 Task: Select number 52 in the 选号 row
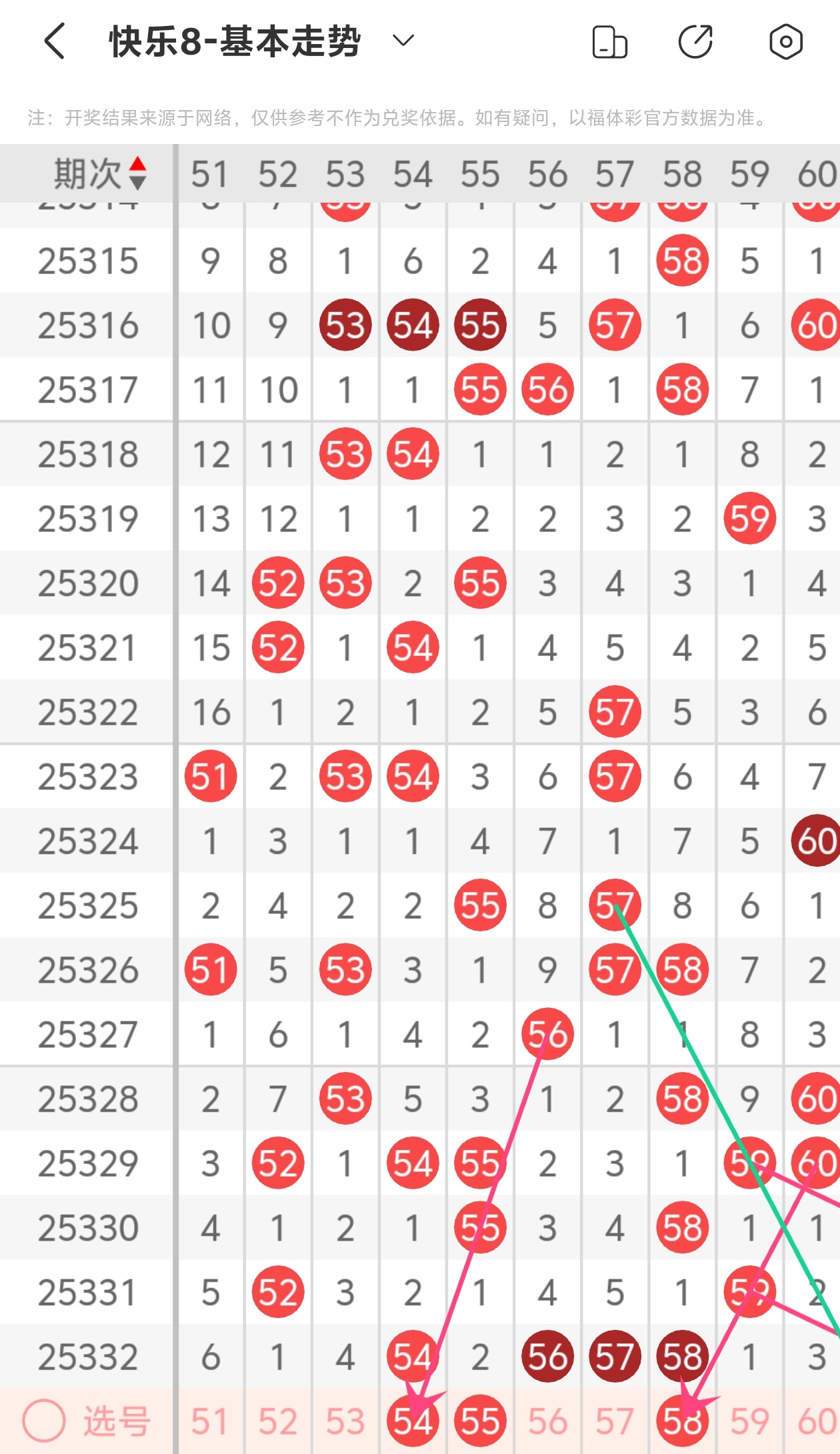[x=278, y=1421]
